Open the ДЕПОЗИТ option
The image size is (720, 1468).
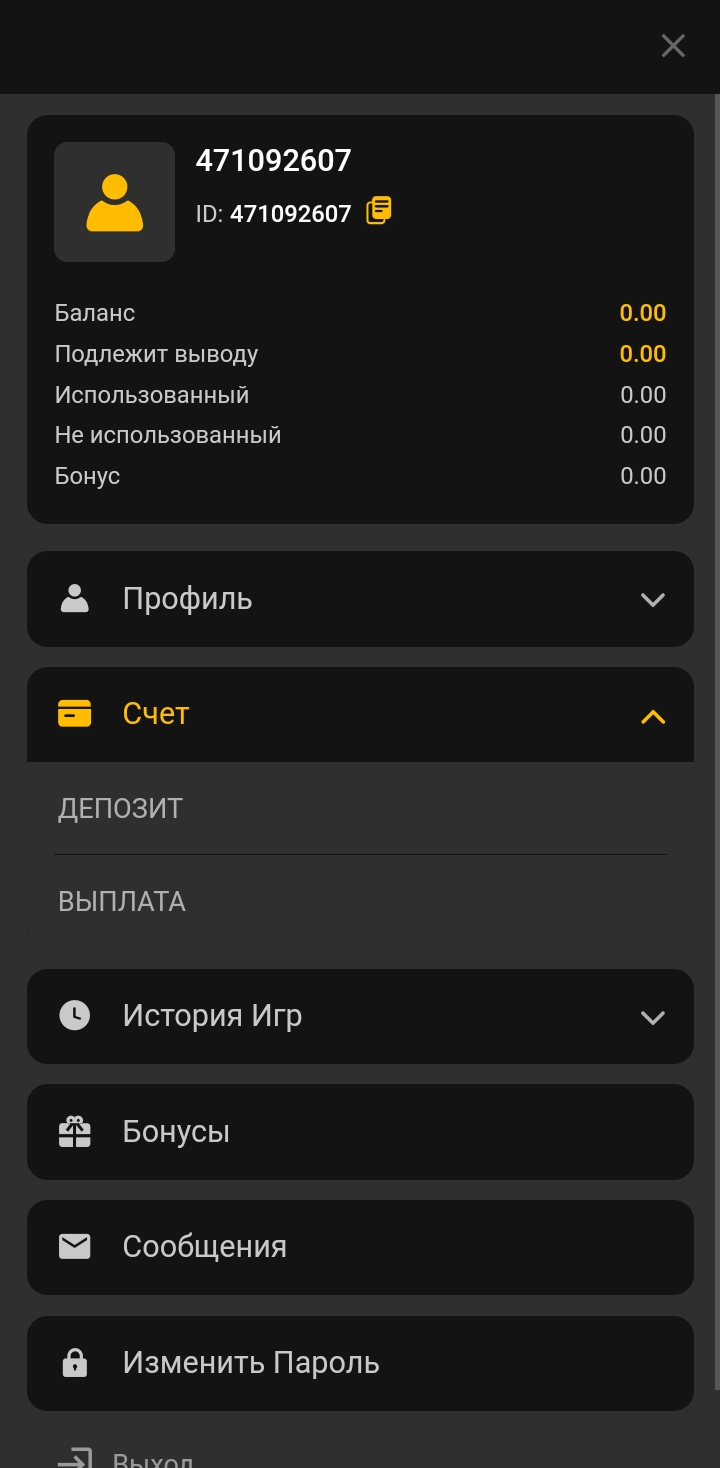point(121,808)
